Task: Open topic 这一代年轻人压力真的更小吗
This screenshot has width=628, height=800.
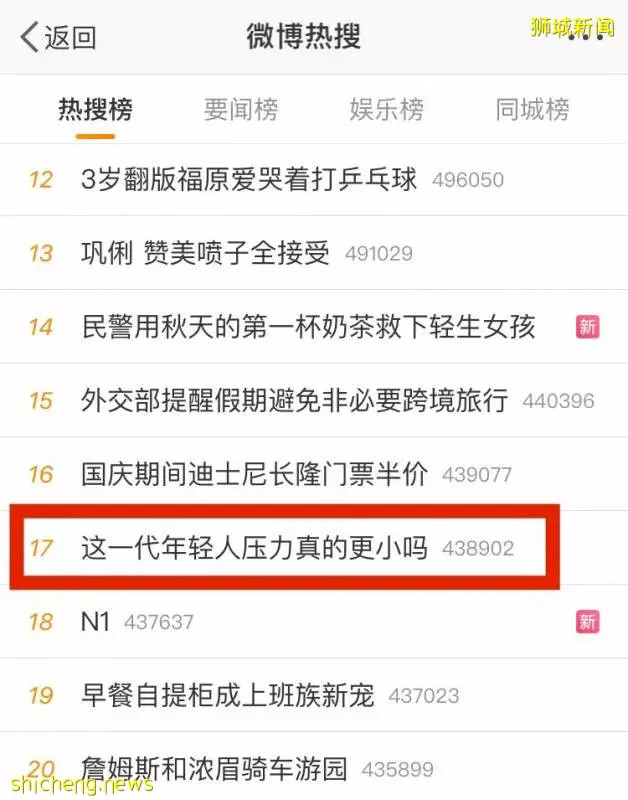Action: [255, 548]
